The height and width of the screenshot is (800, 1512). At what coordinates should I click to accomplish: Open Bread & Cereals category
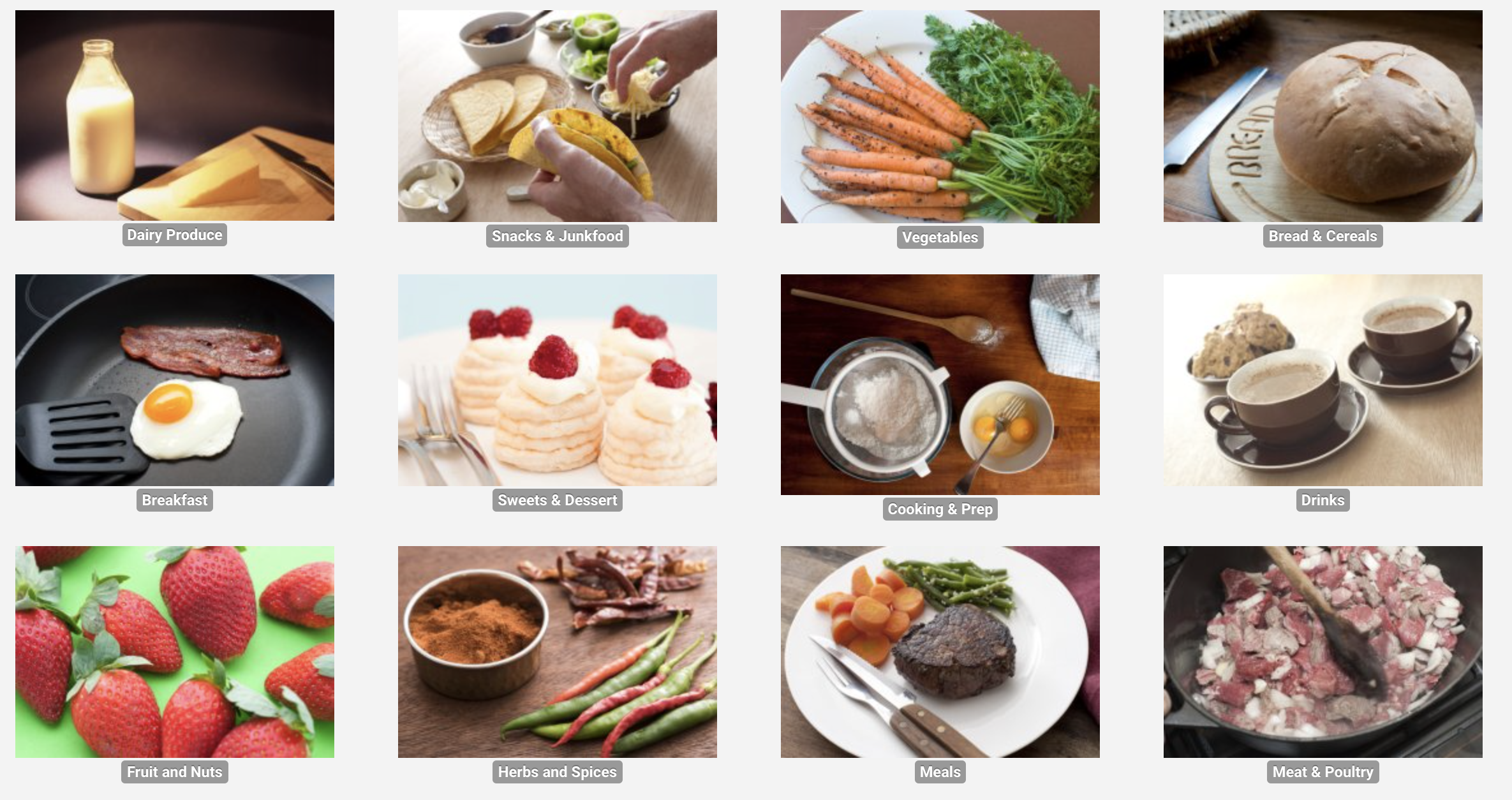pos(1323,116)
